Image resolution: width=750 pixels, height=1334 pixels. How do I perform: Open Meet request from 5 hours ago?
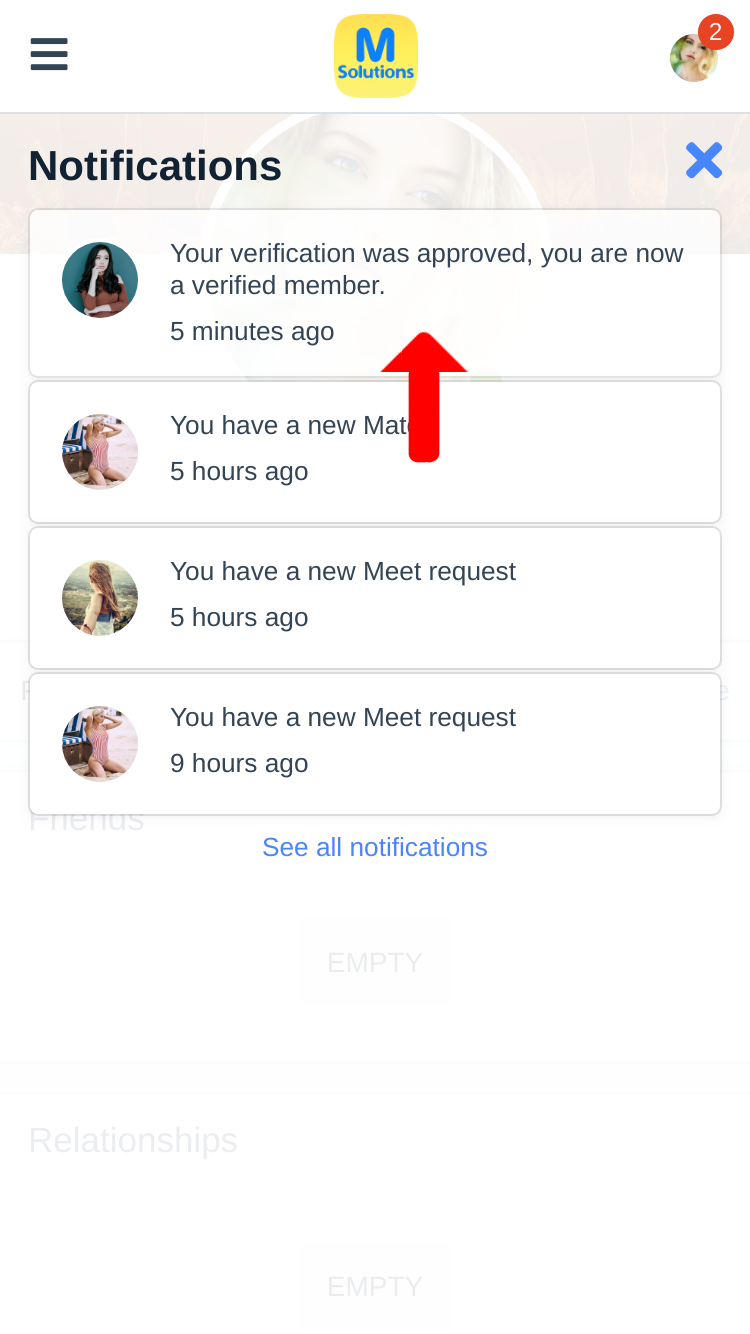pos(375,597)
